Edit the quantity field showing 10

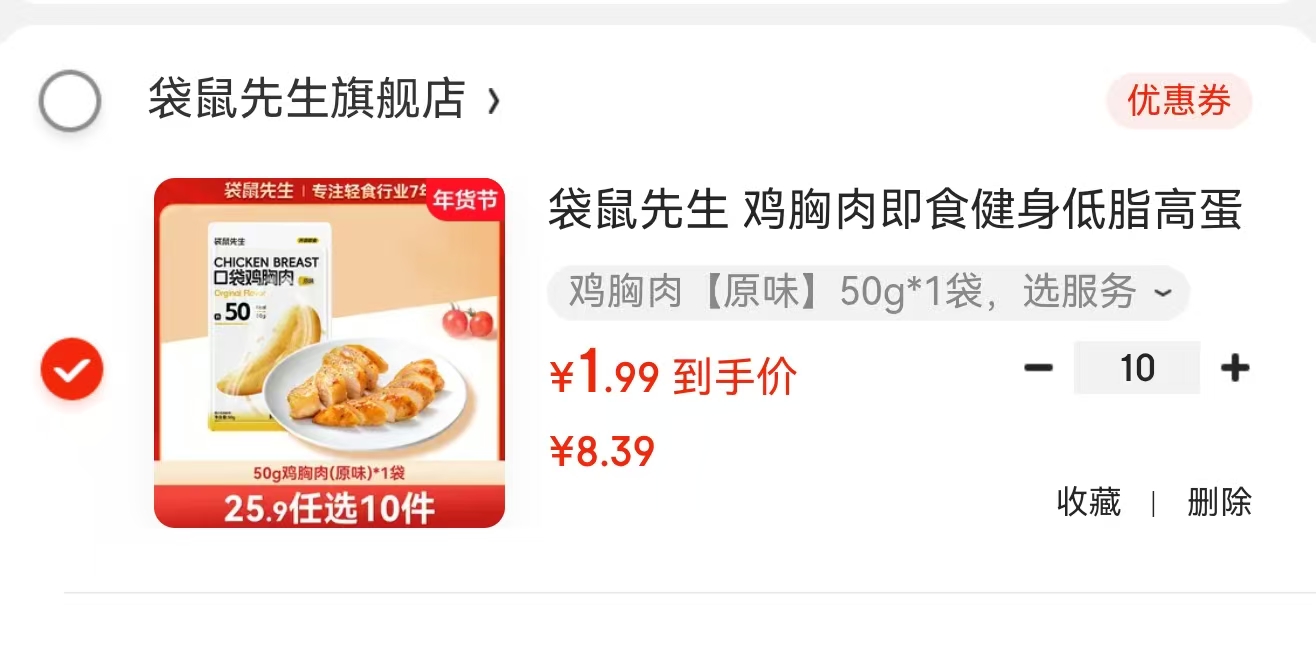pyautogui.click(x=1137, y=368)
